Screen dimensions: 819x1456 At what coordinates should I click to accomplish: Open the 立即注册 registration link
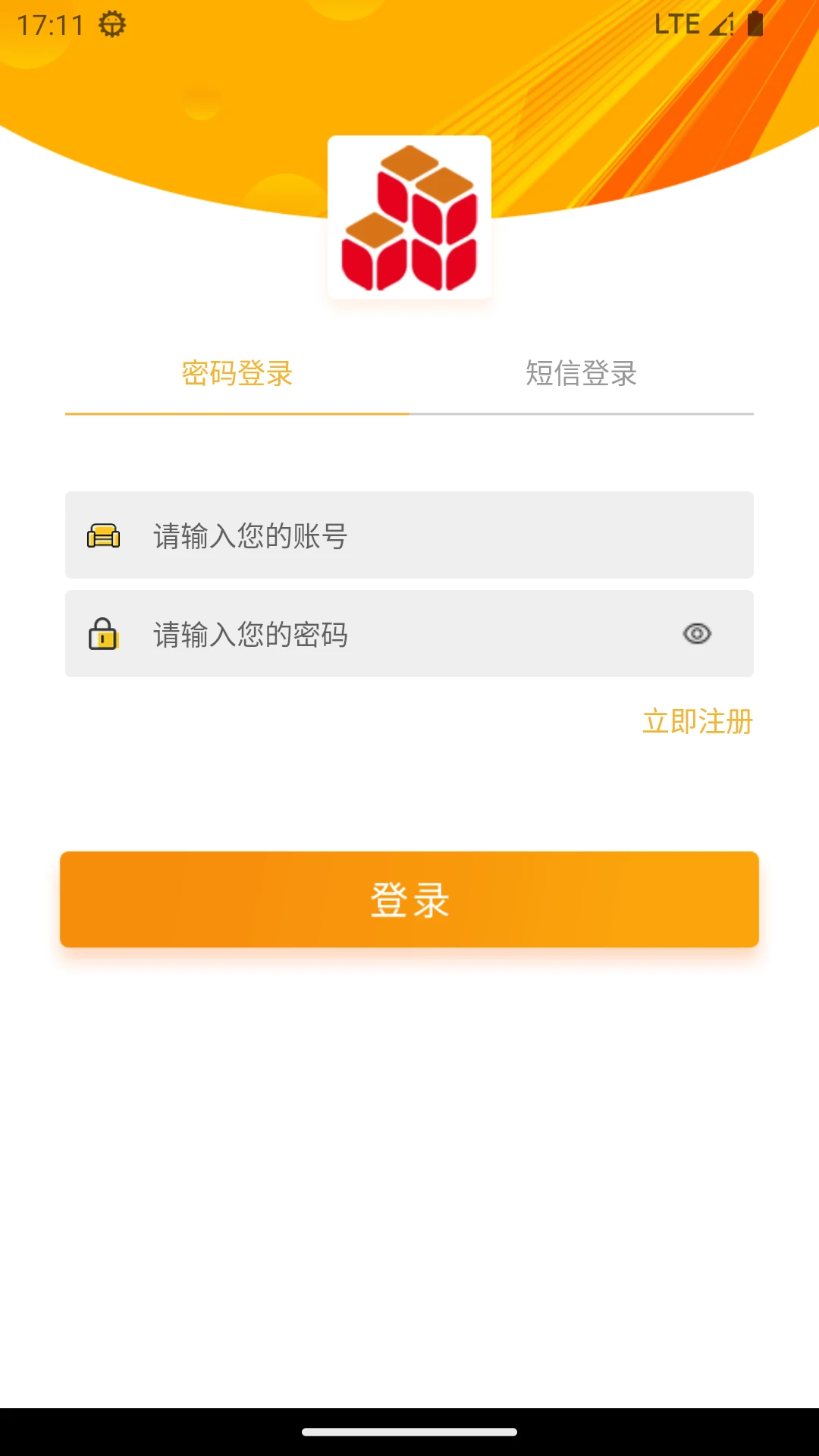pos(698,722)
